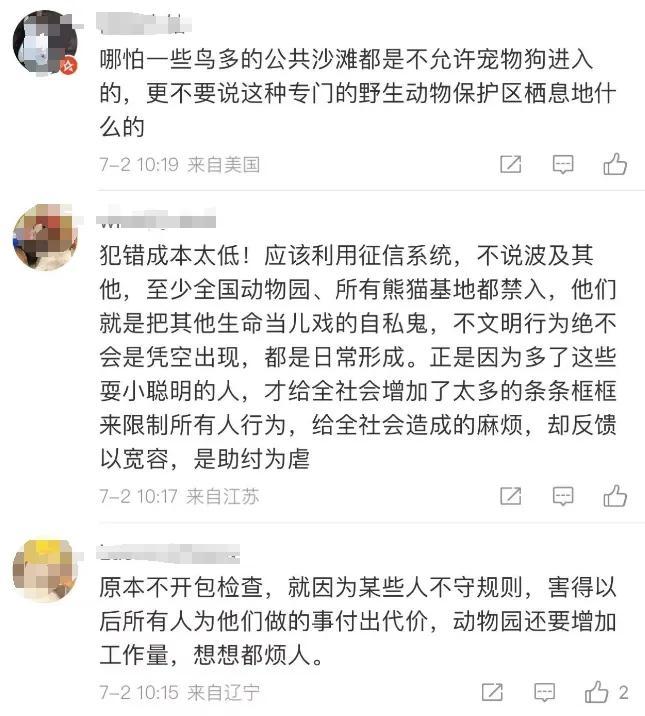This screenshot has width=645, height=716.
Task: Repost the comment from 美国
Action: click(510, 164)
